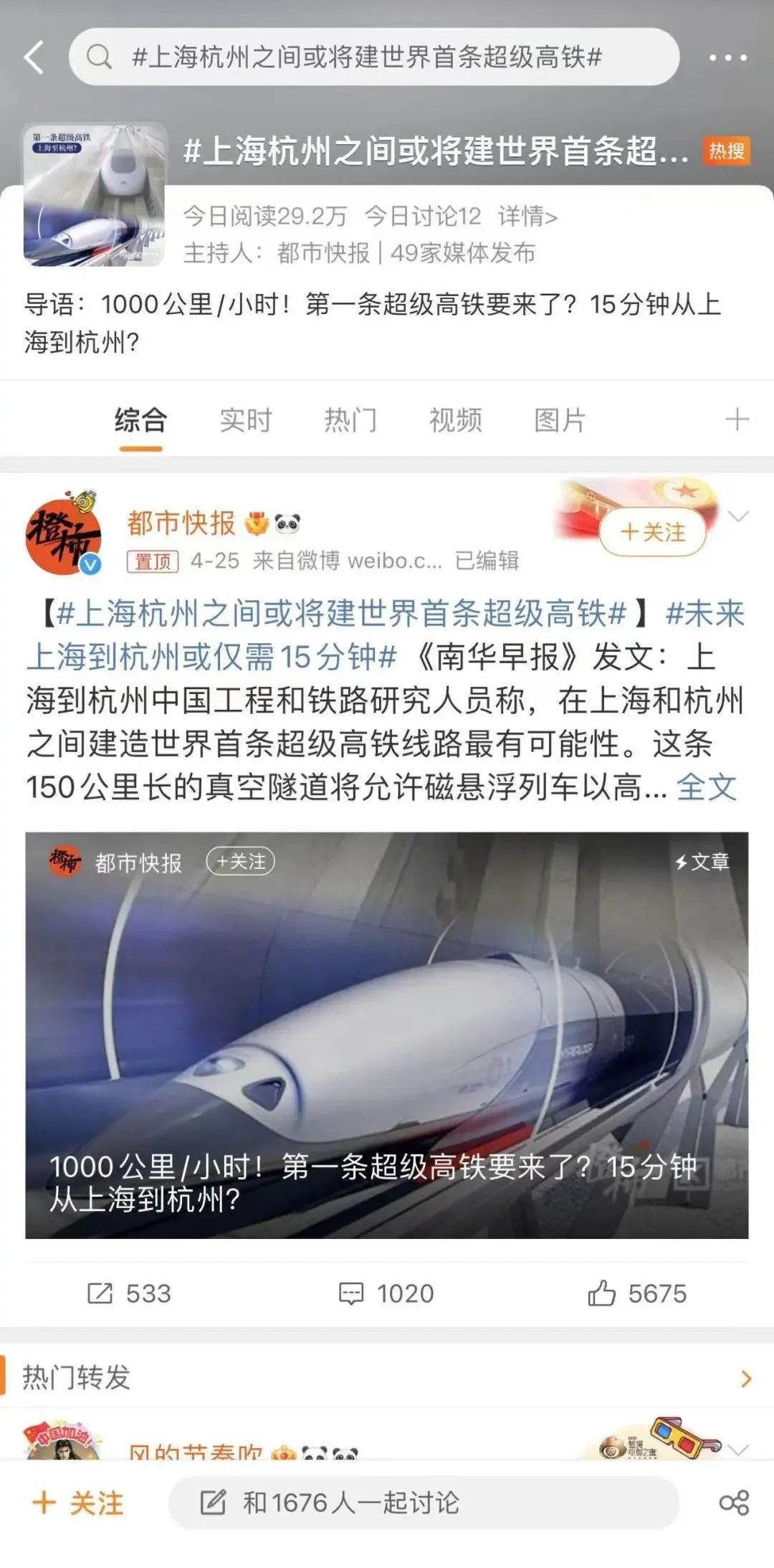This screenshot has height=1568, width=774.
Task: Open 都市快报 profile from the post header
Action: [181, 523]
